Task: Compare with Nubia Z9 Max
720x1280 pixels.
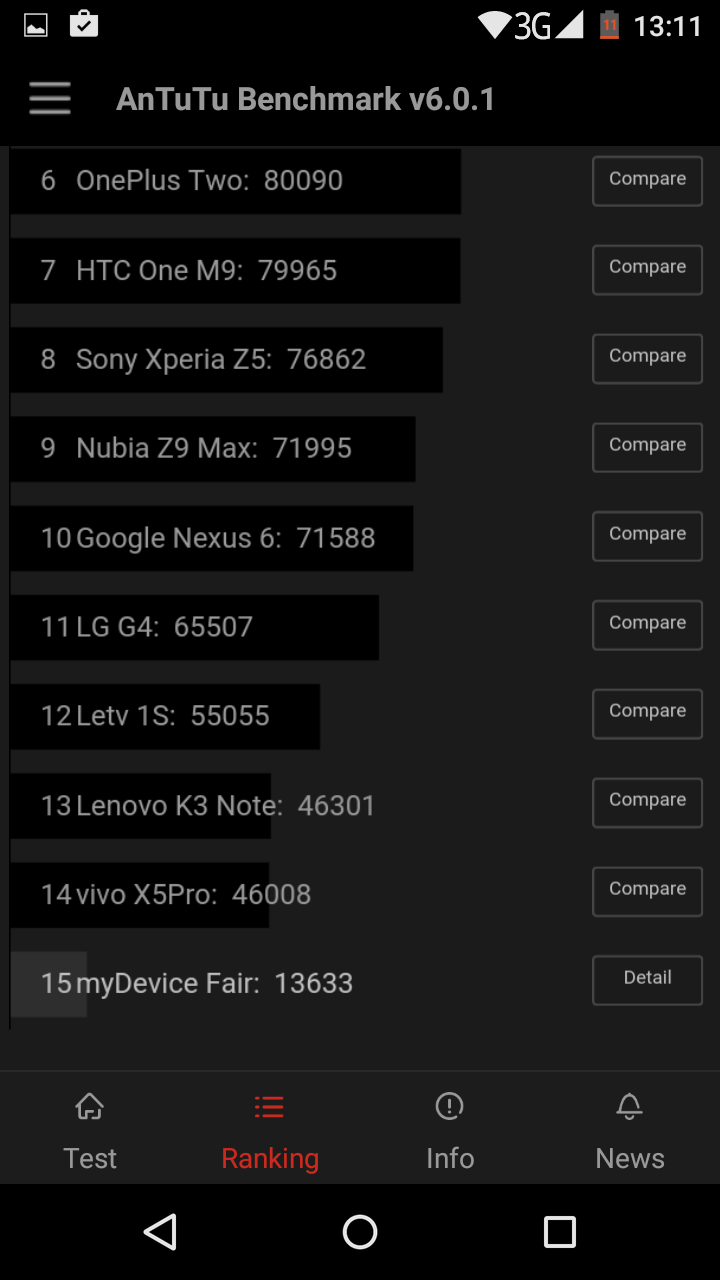Action: 647,447
